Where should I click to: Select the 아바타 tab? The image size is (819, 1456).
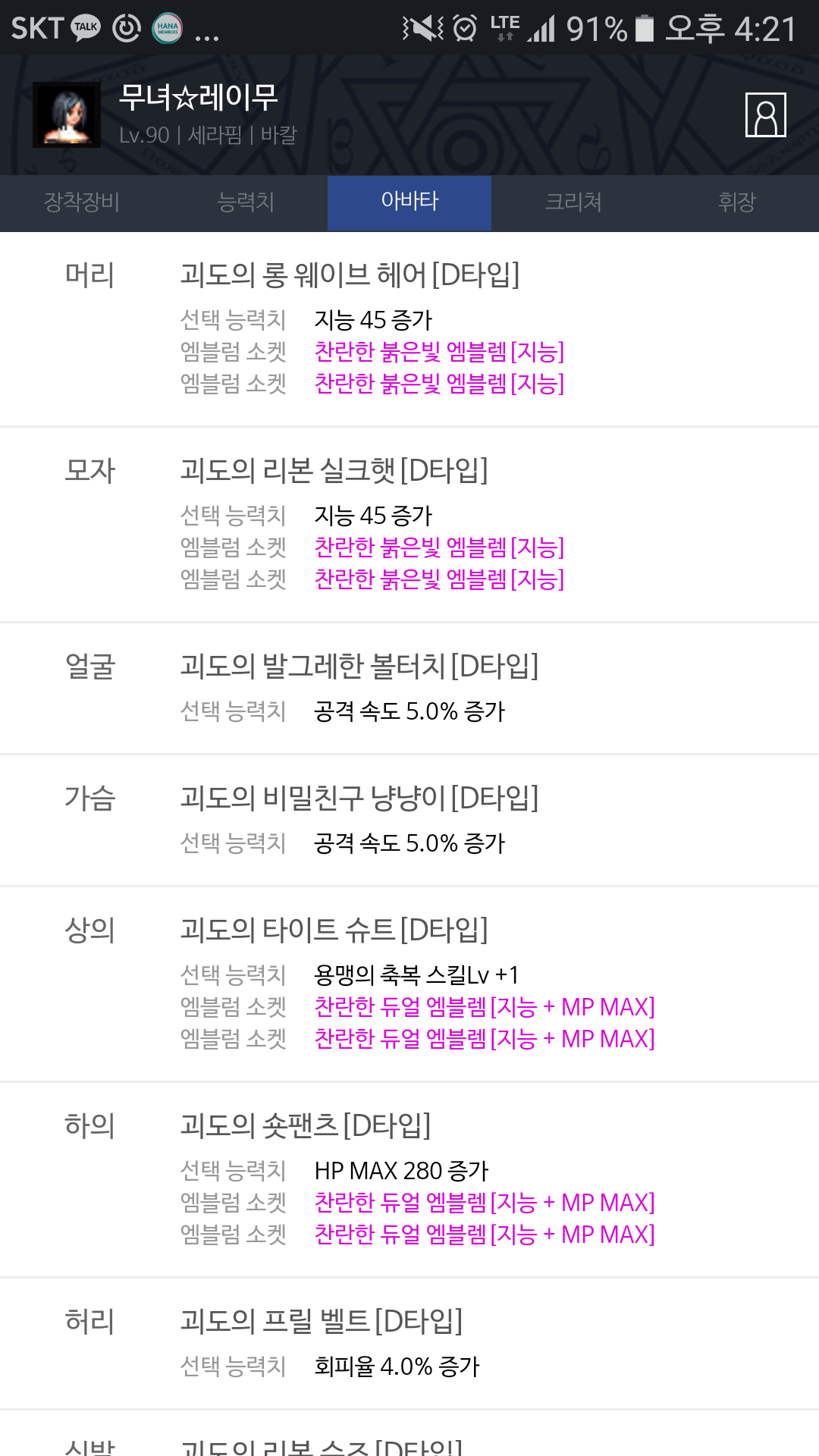[x=409, y=202]
